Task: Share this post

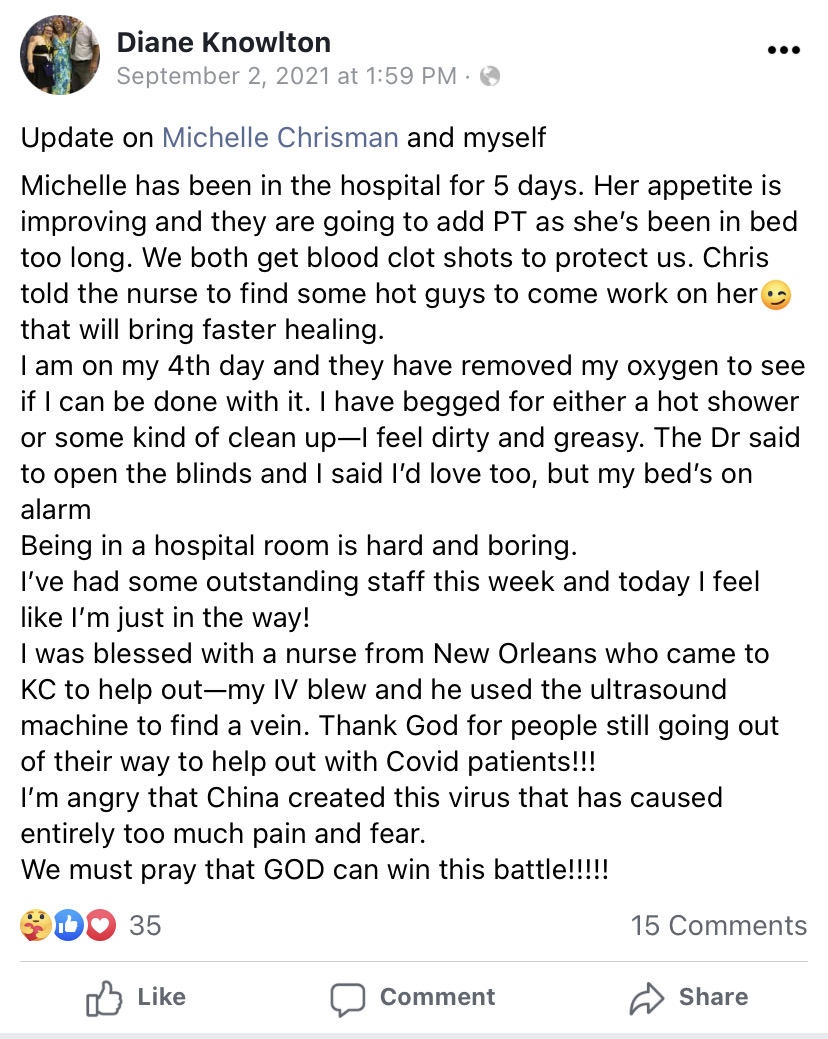Action: point(688,997)
